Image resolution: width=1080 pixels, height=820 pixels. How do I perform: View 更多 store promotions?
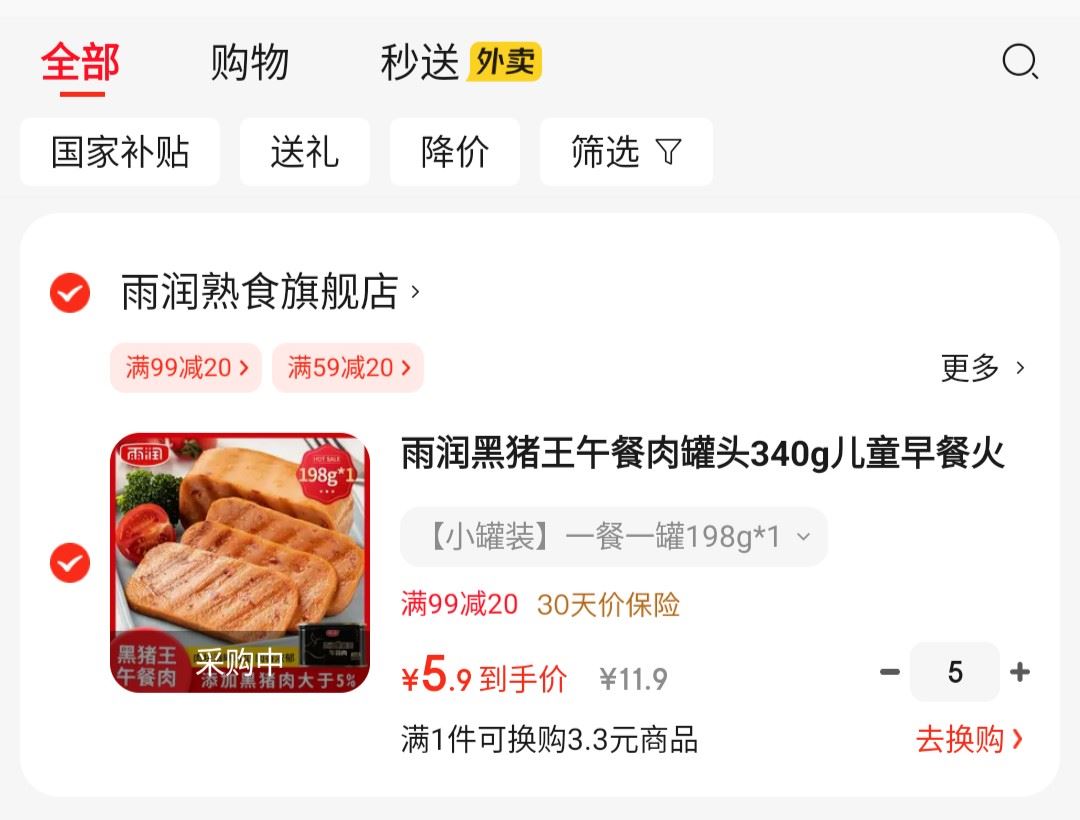tap(982, 368)
